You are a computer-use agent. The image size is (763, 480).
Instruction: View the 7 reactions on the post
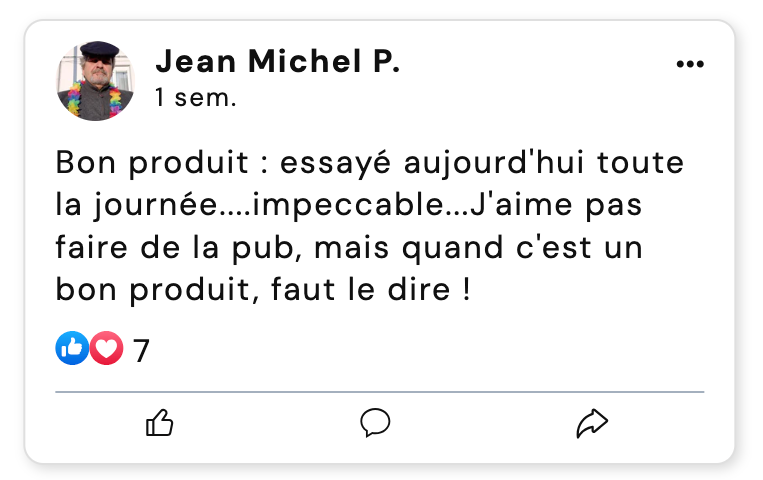(x=104, y=349)
